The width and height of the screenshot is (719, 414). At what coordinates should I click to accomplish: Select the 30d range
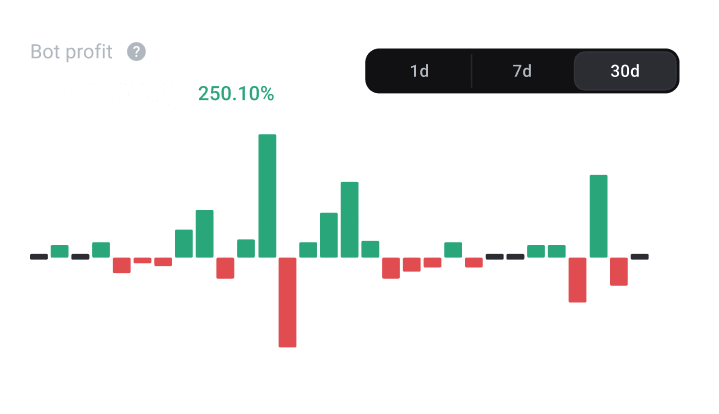(x=625, y=71)
